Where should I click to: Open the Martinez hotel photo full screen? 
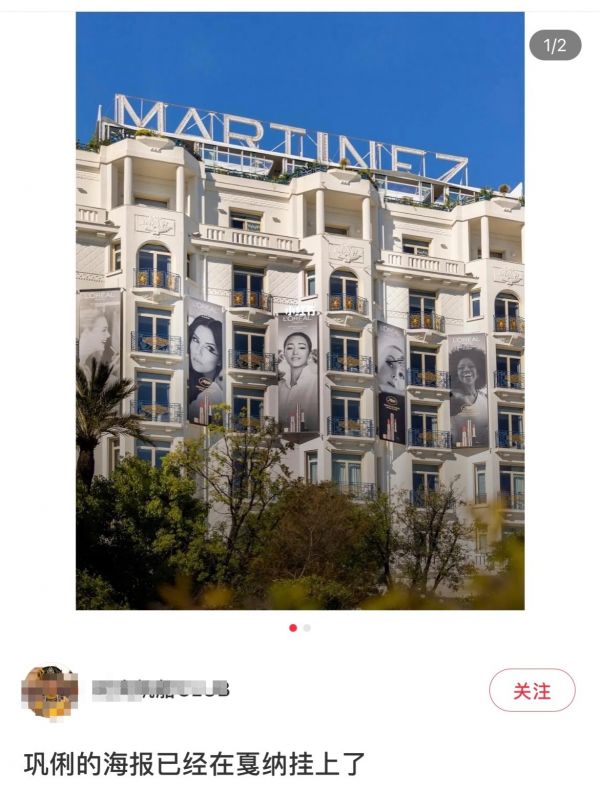(300, 310)
